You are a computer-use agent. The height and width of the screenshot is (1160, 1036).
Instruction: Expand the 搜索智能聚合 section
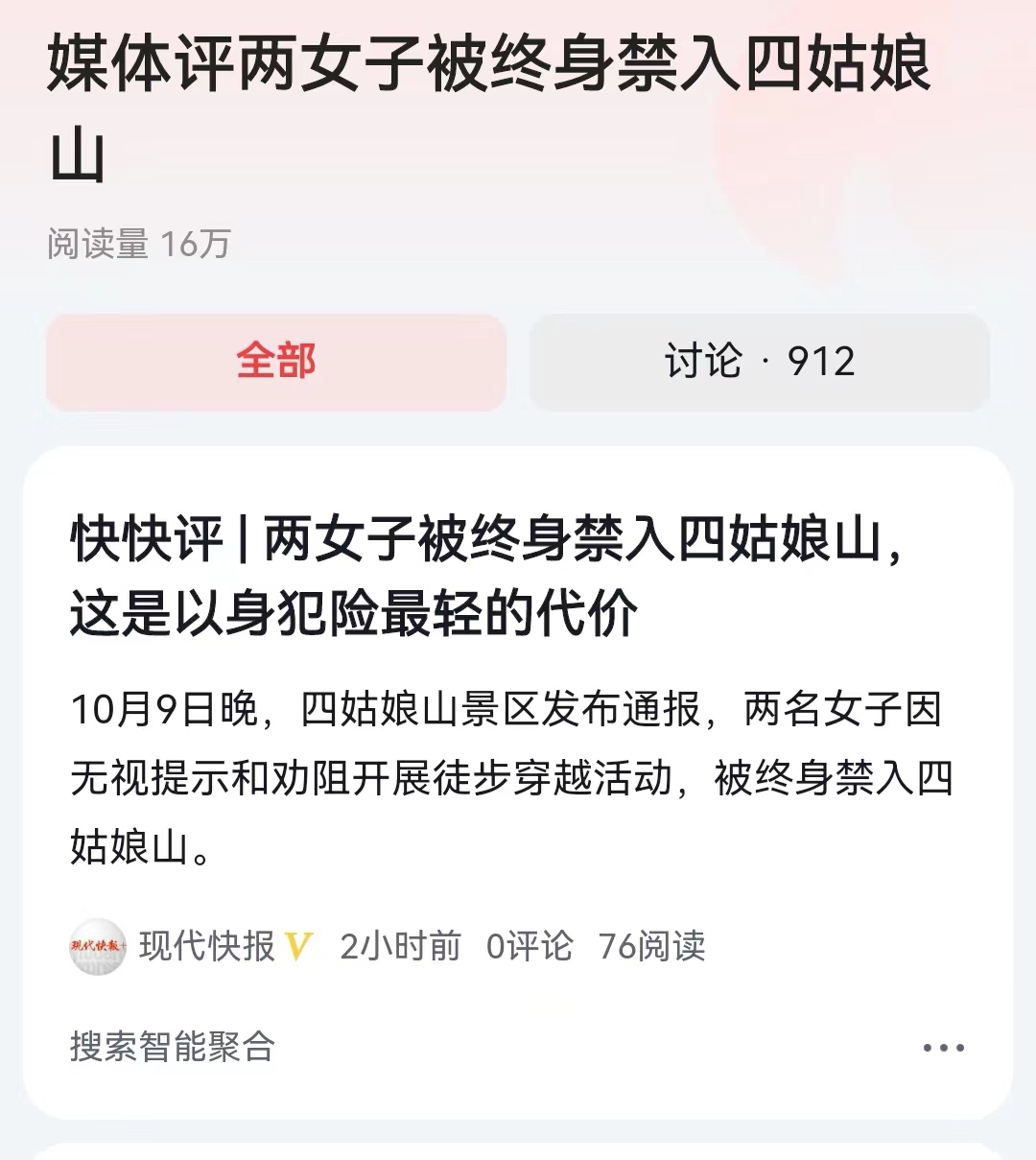(x=173, y=1047)
